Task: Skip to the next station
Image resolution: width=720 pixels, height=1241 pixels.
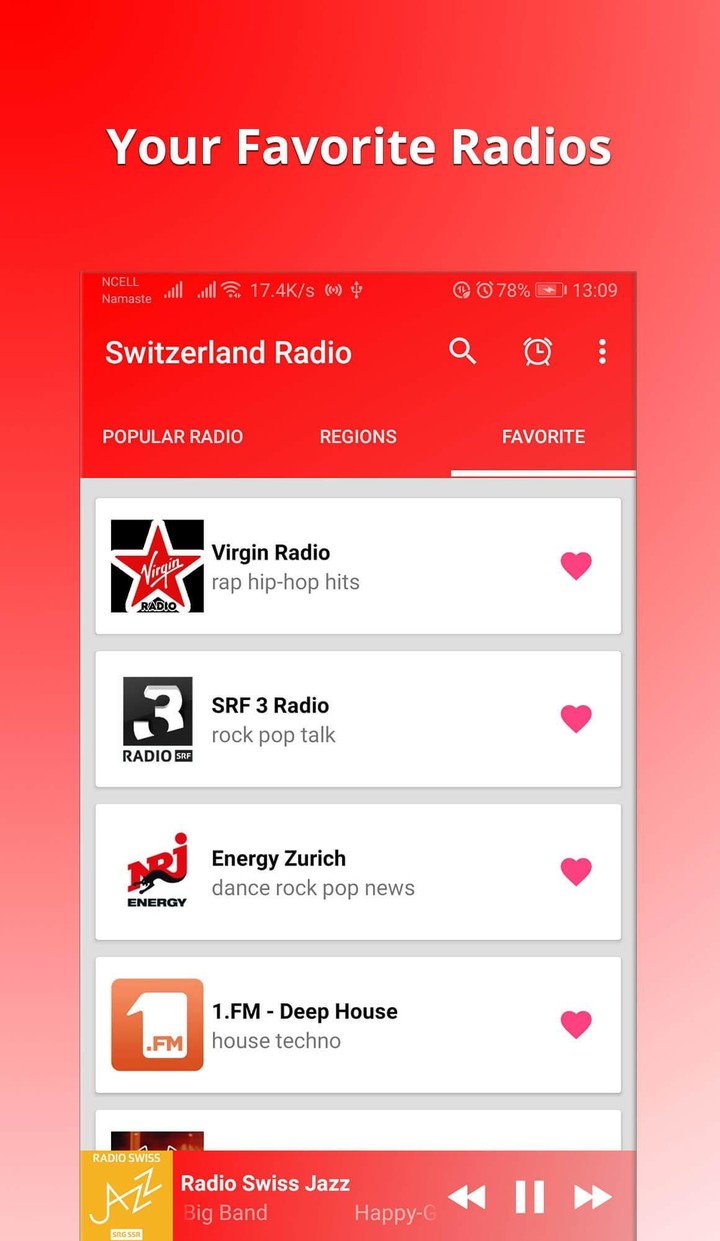Action: point(594,1196)
